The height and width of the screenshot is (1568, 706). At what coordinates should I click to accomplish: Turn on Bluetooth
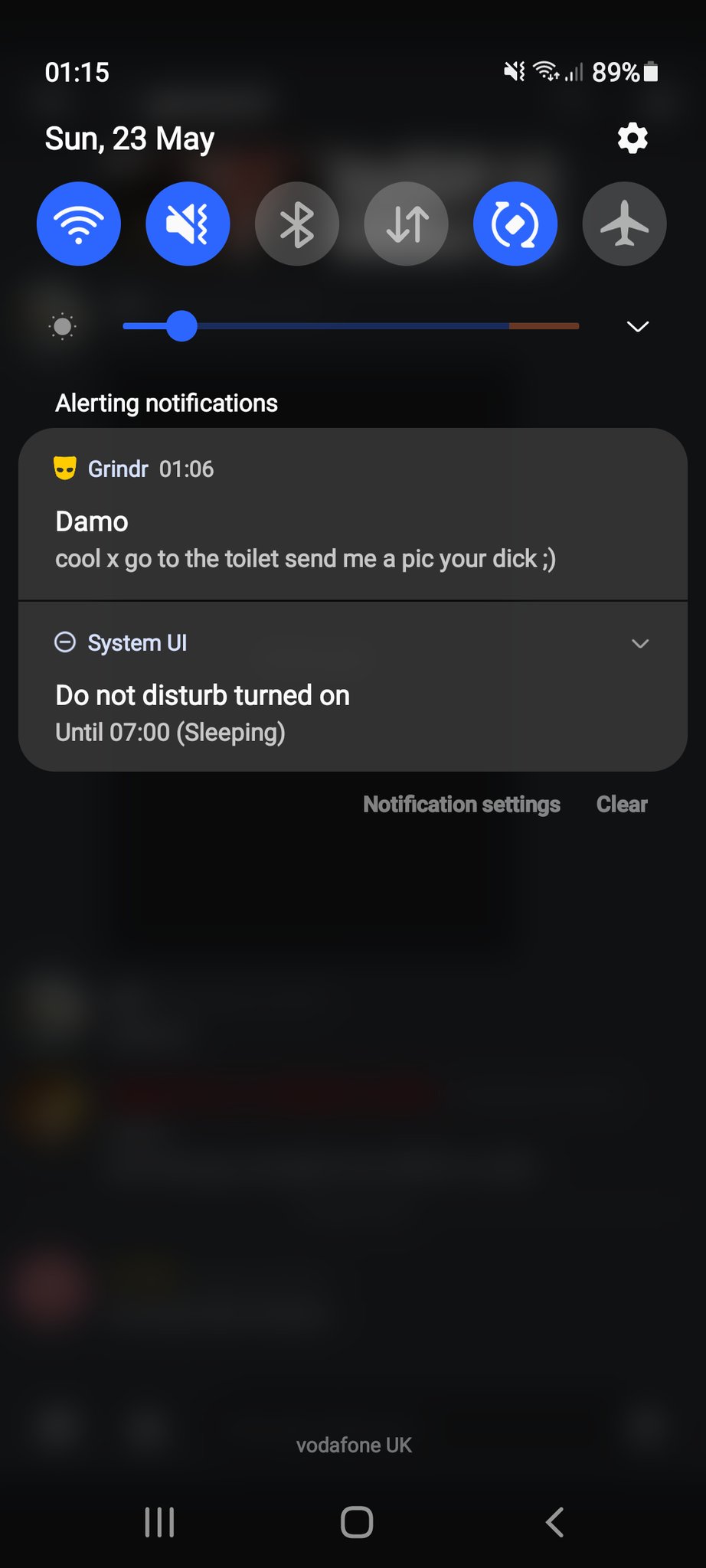[297, 224]
